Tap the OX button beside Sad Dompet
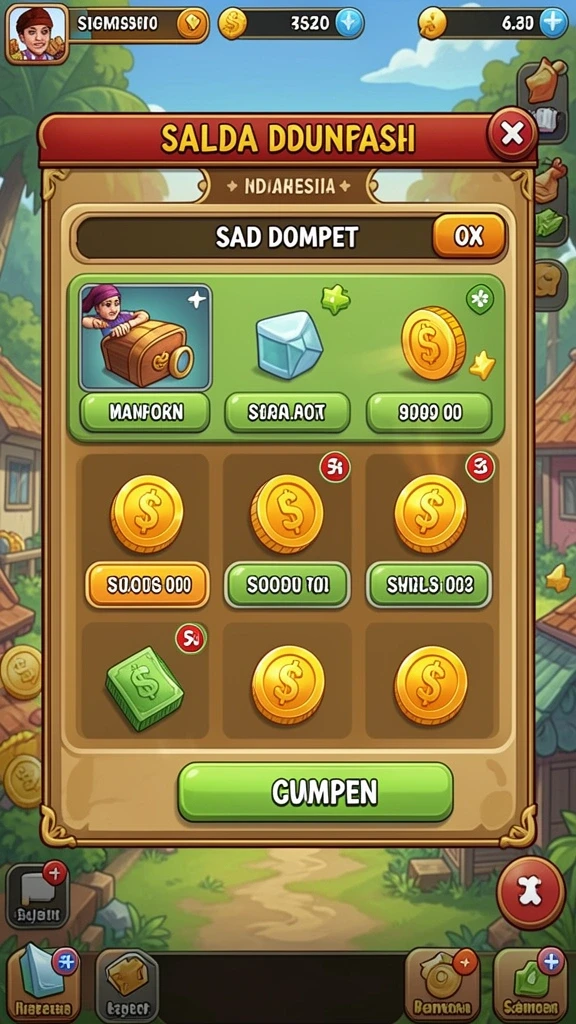Screen dimensions: 576x1024 pos(468,236)
